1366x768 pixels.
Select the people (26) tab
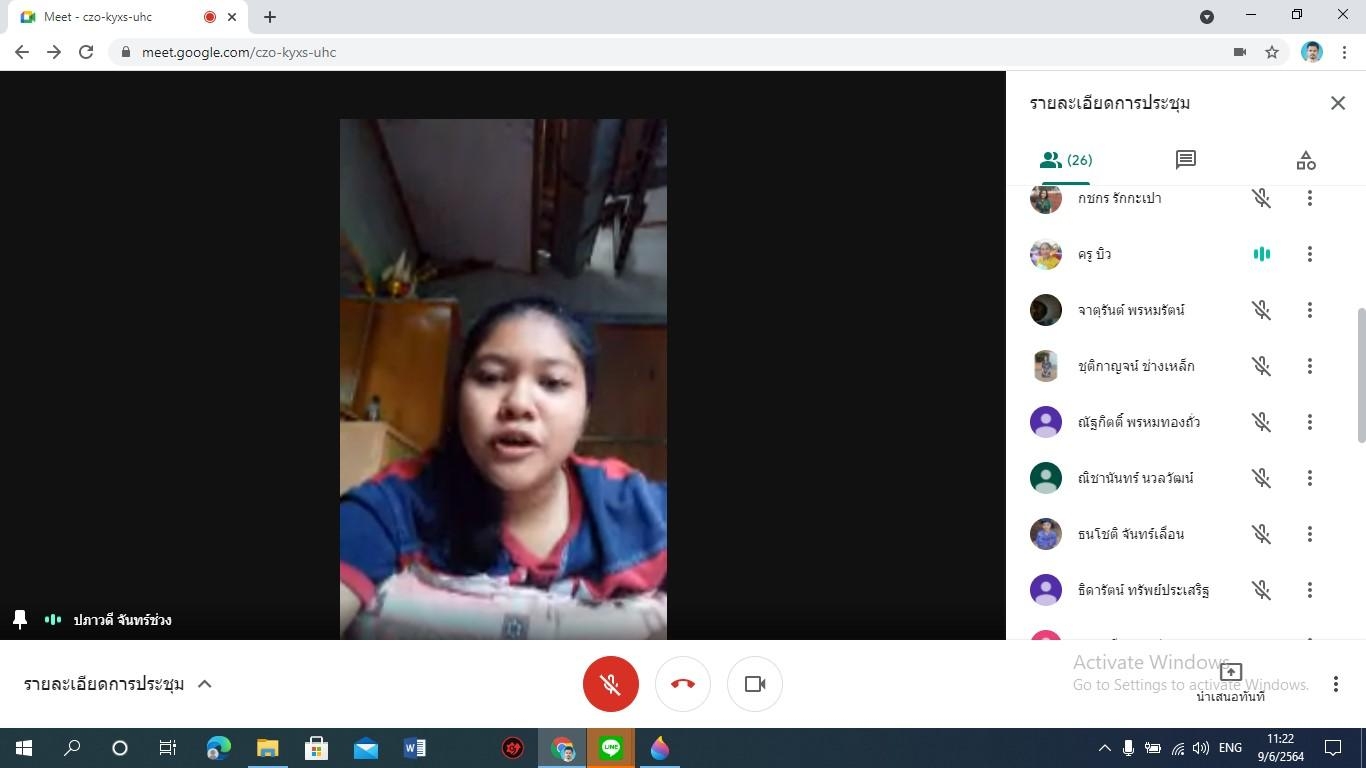[1066, 160]
